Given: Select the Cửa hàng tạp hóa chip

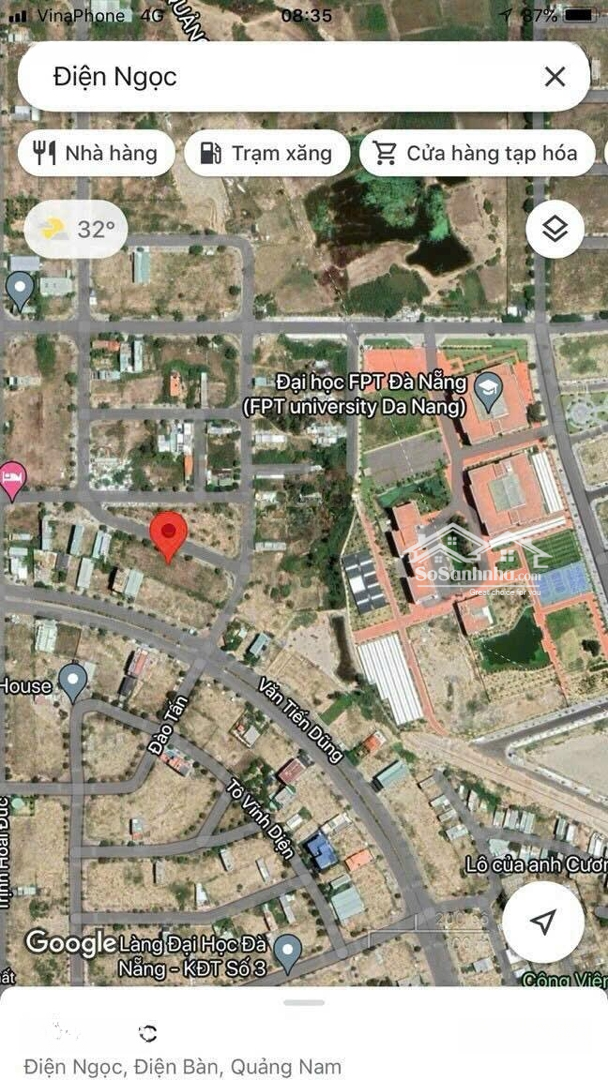Looking at the screenshot, I should pyautogui.click(x=476, y=153).
